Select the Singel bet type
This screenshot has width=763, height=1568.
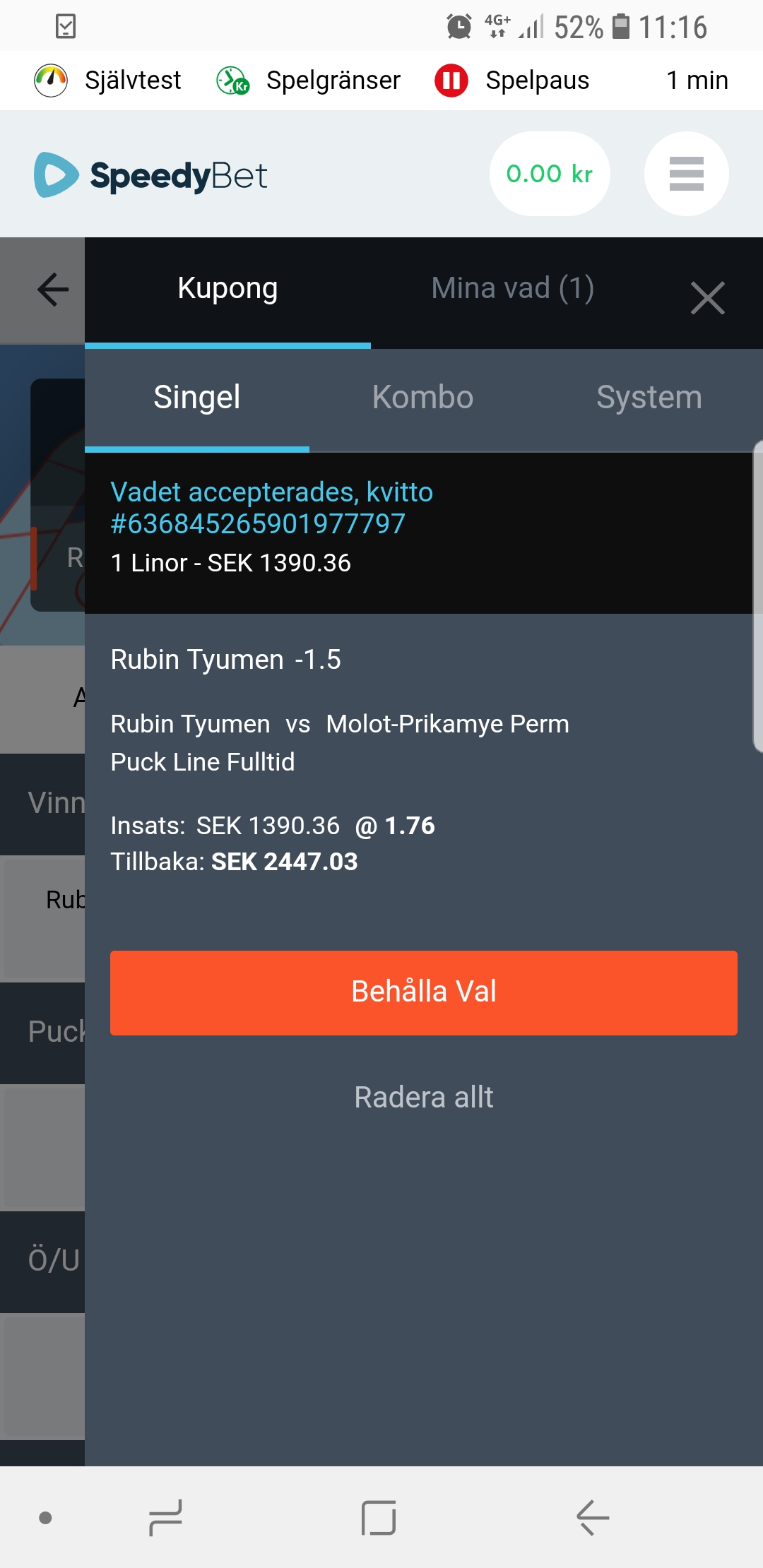tap(197, 397)
